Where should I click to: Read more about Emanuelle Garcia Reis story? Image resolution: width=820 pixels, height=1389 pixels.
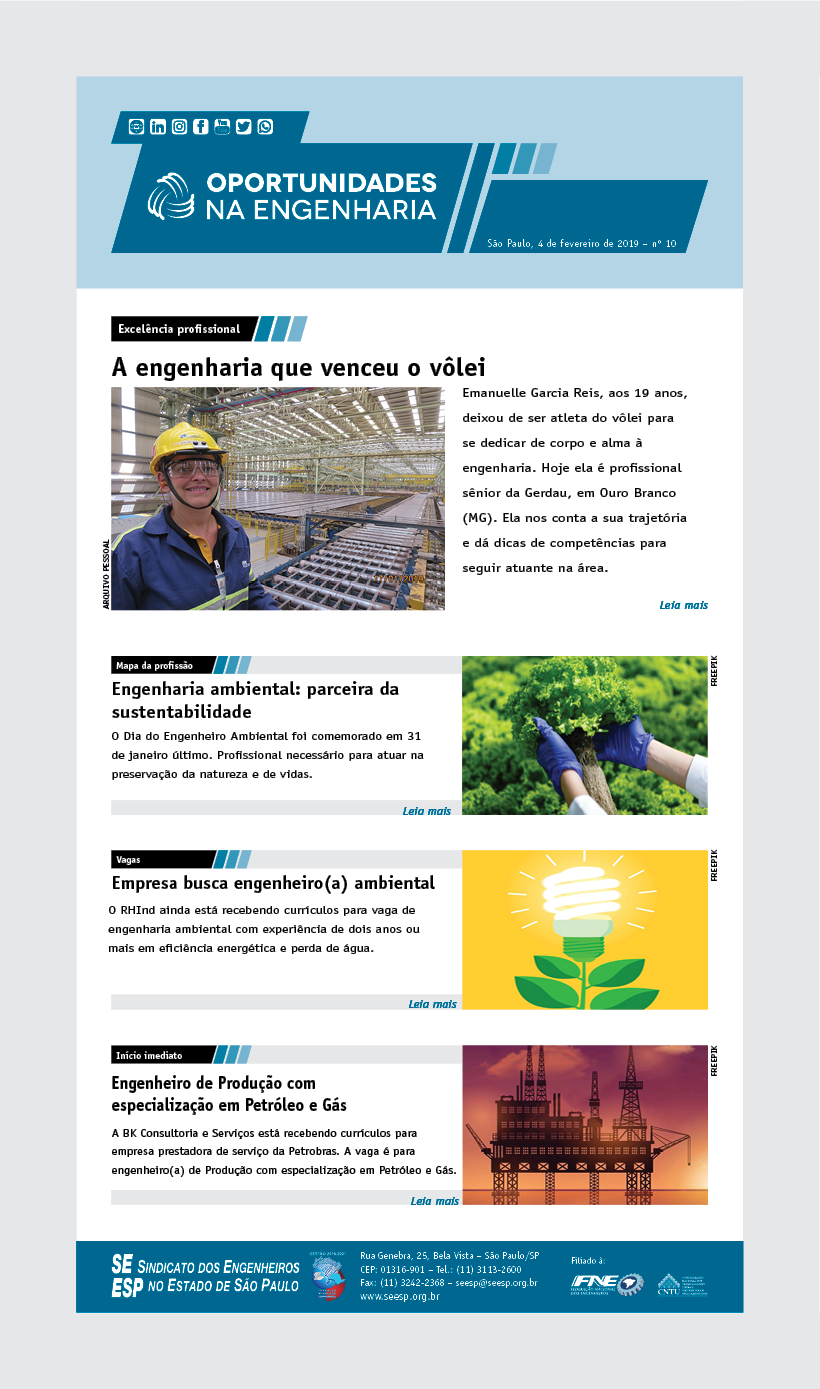tap(683, 605)
